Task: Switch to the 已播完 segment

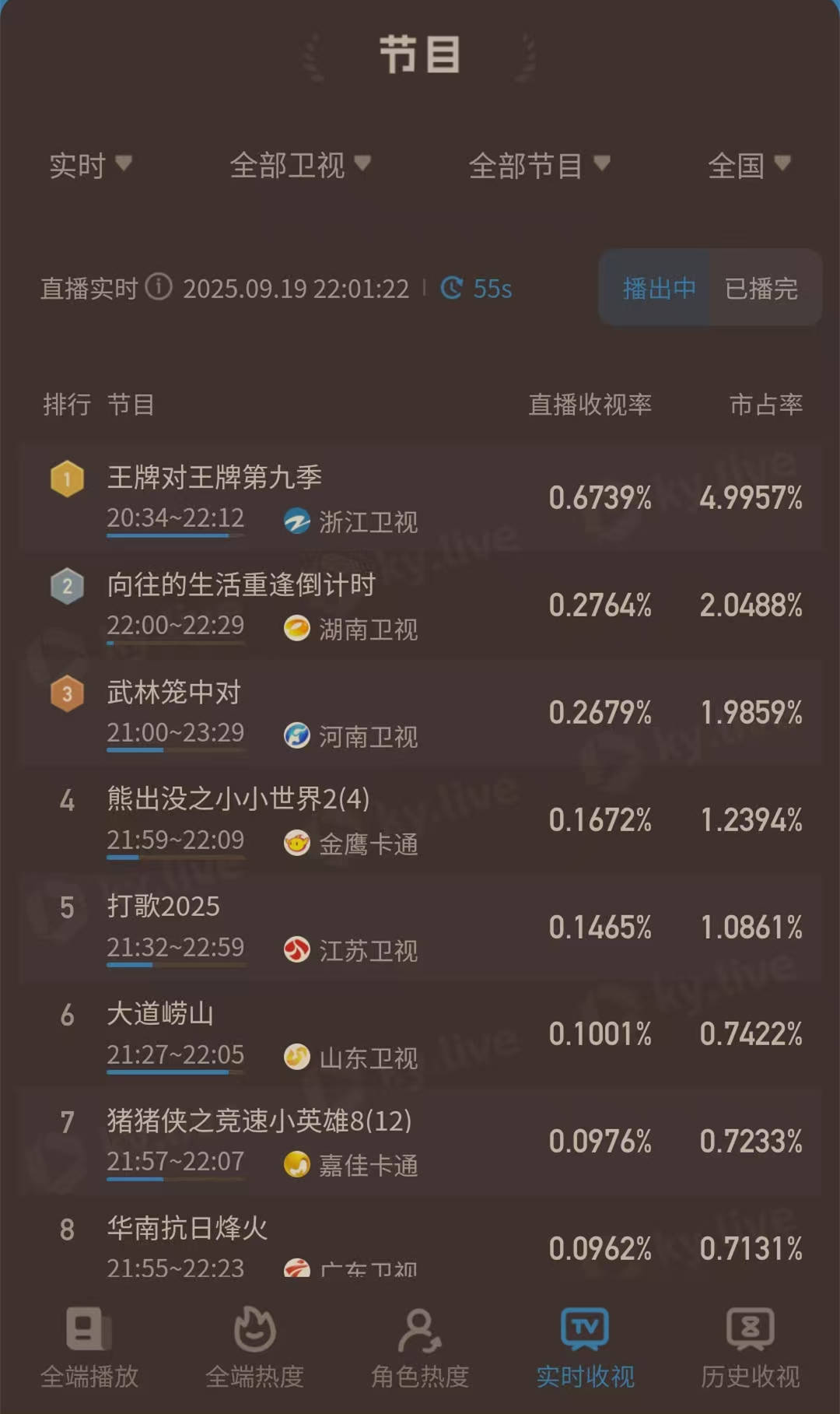Action: coord(761,288)
